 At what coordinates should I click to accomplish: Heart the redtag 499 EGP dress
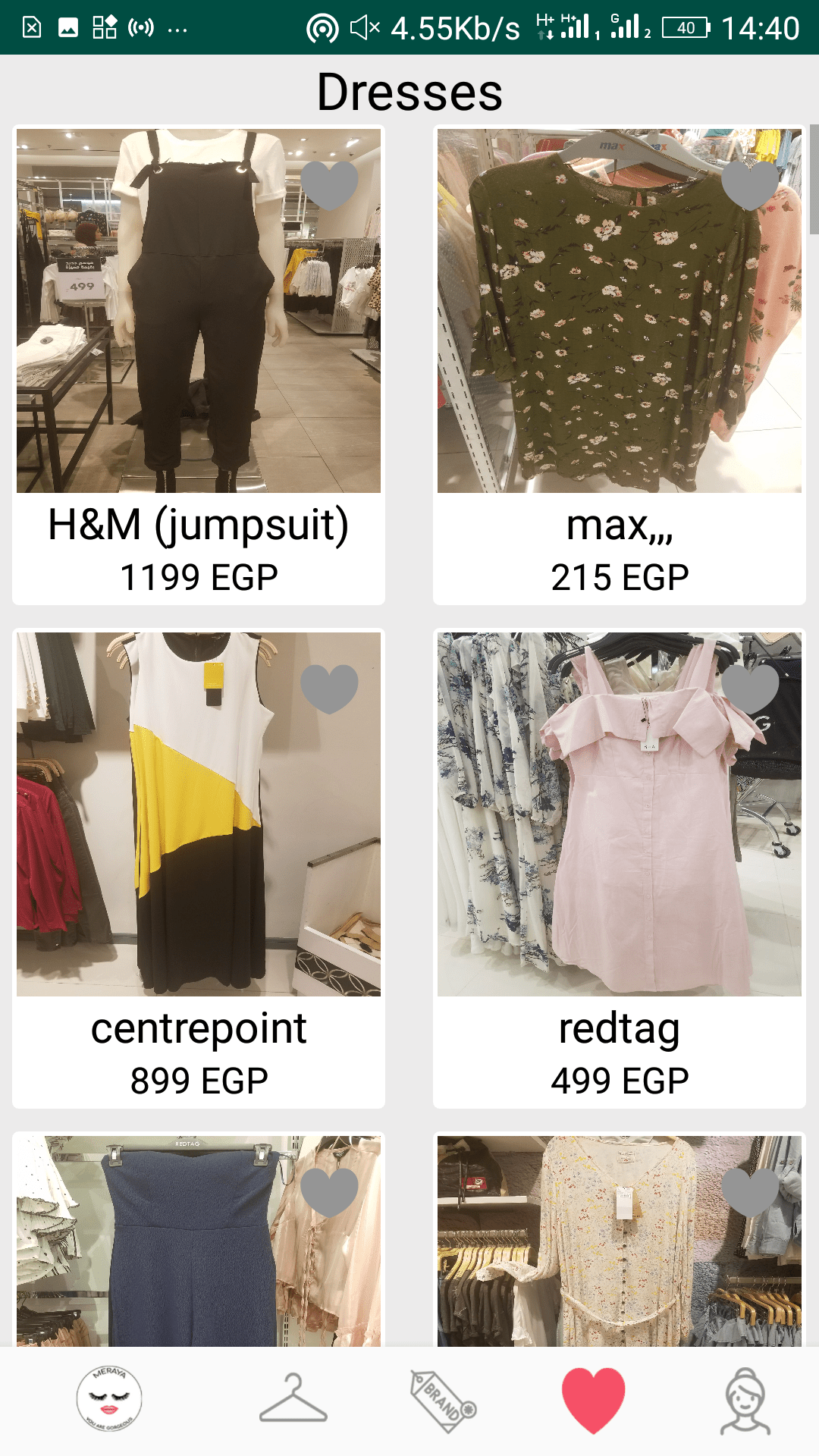[x=750, y=688]
